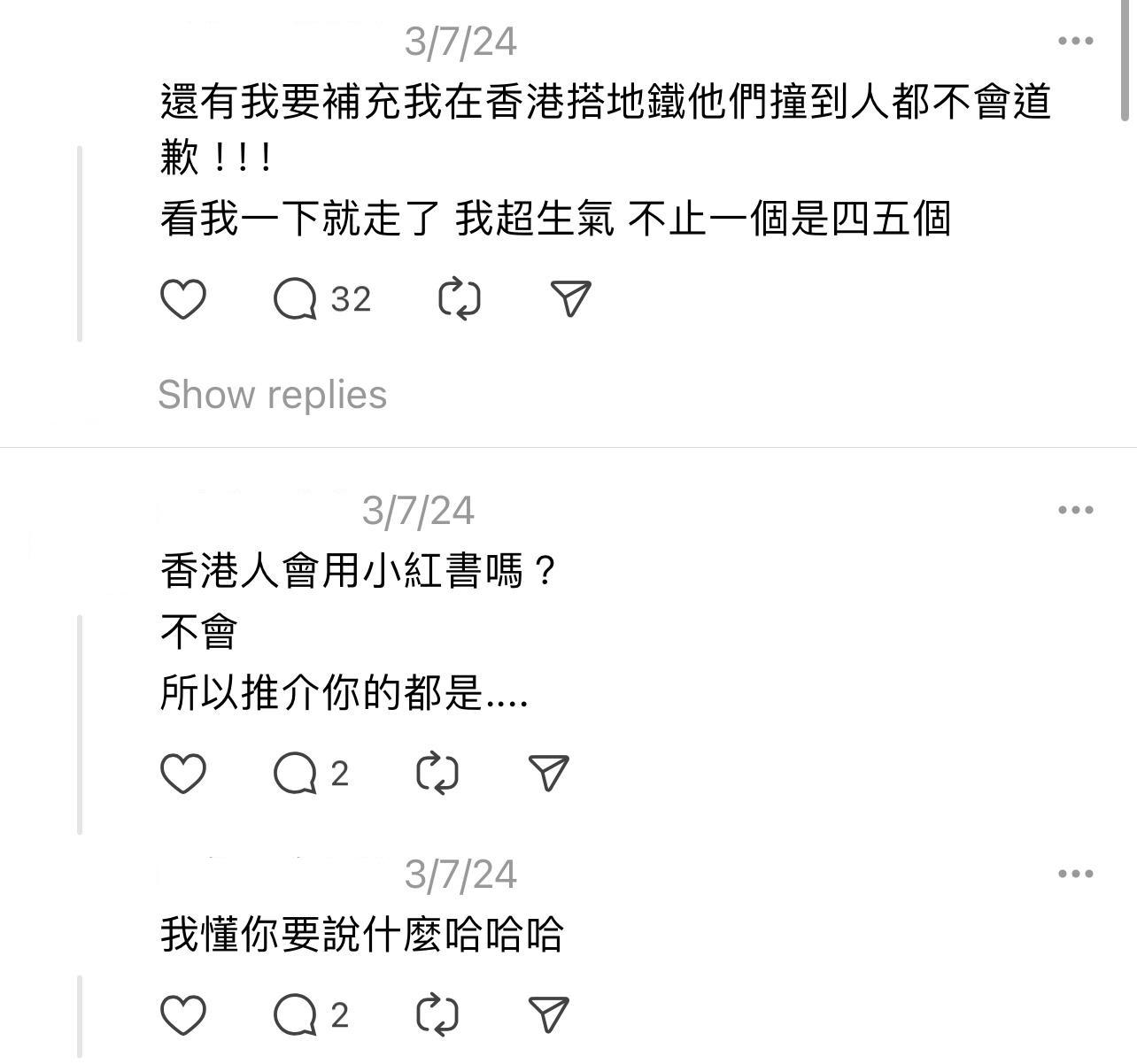Like the 我懂你要說什麼哈哈哈 reply
Viewport: 1137px width, 1064px height.
[183, 1014]
